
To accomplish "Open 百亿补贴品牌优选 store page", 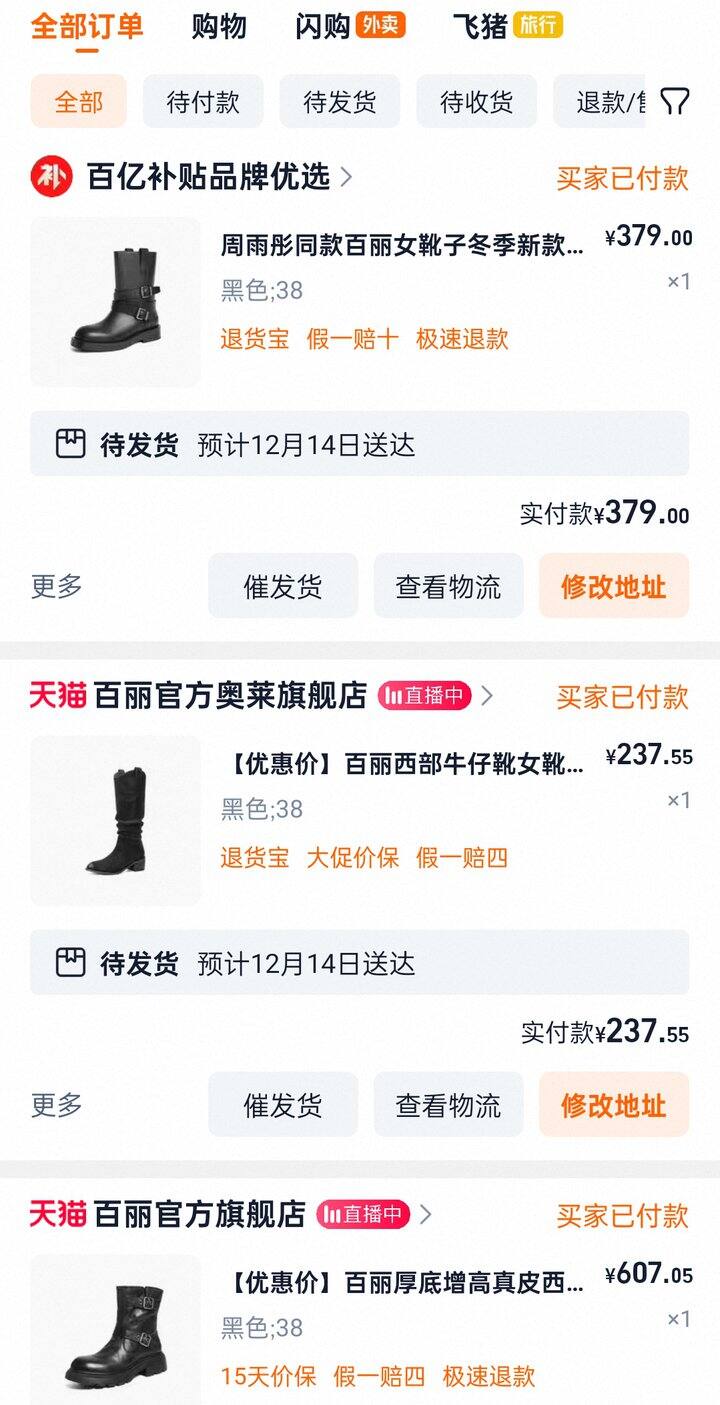I will click(209, 177).
